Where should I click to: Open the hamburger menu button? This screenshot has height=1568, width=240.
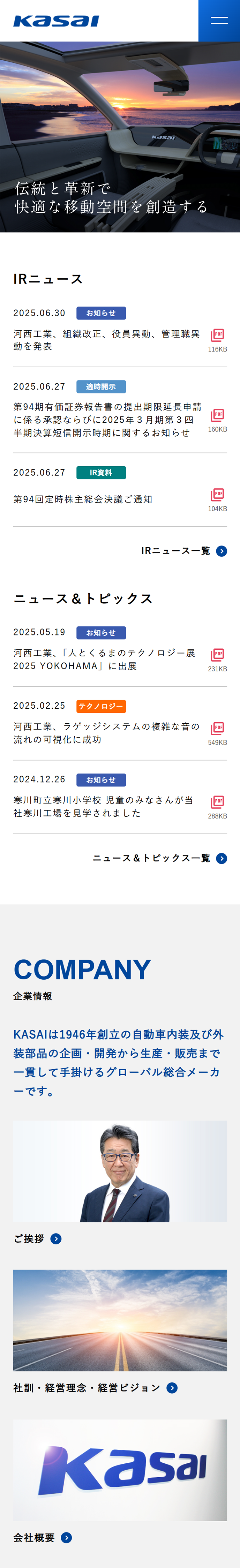click(219, 21)
